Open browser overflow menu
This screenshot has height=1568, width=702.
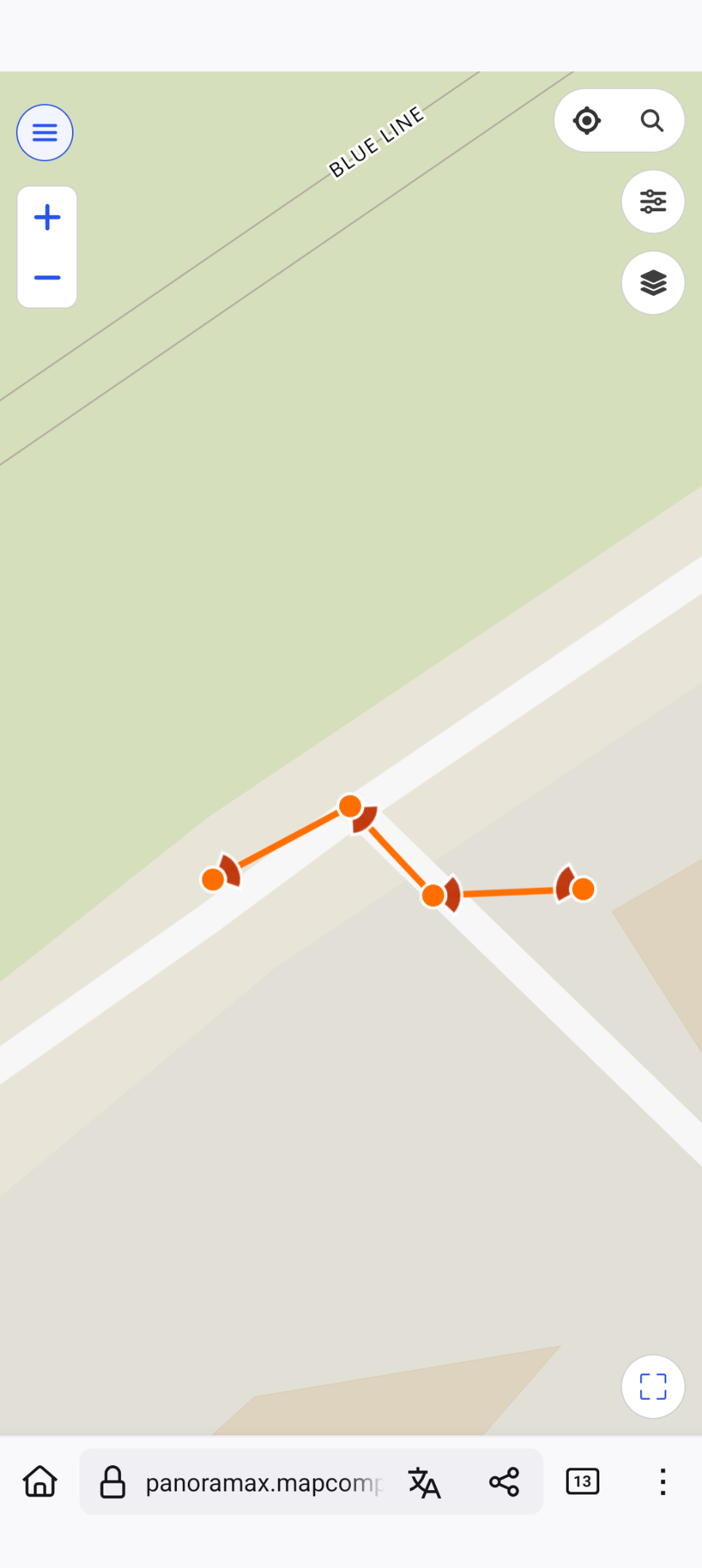[x=663, y=1482]
